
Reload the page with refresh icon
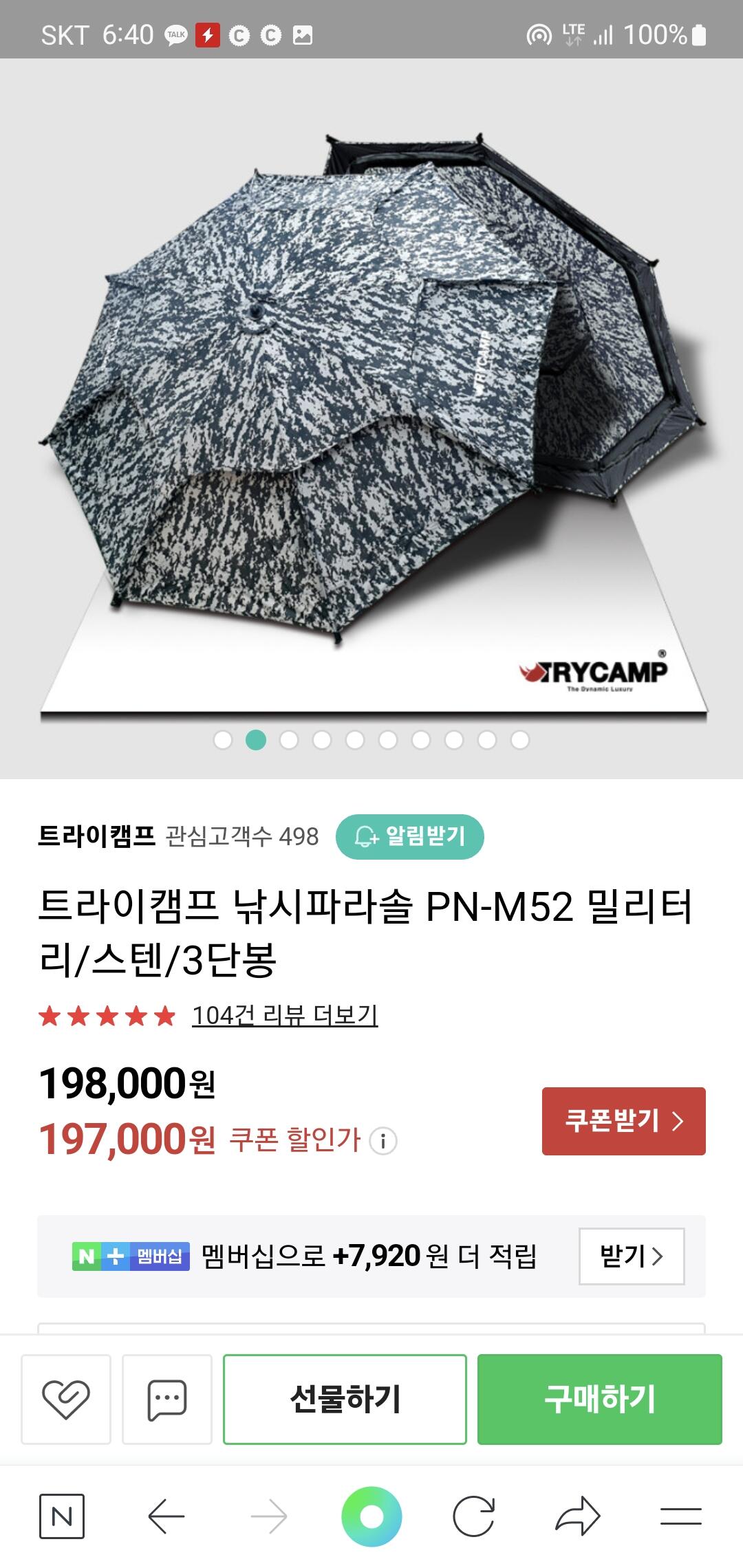point(474,1516)
